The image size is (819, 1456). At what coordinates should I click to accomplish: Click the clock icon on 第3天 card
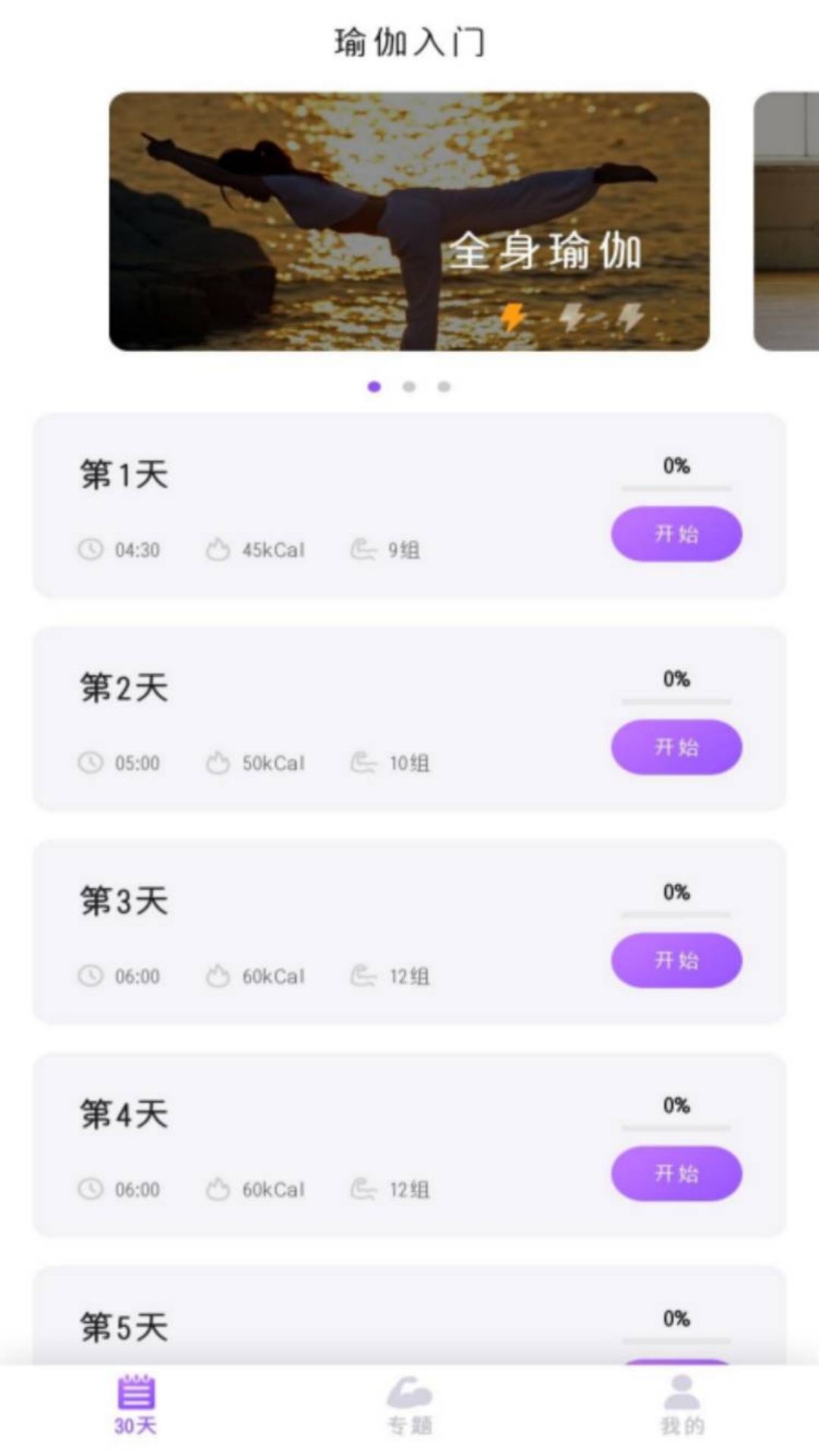(x=93, y=977)
